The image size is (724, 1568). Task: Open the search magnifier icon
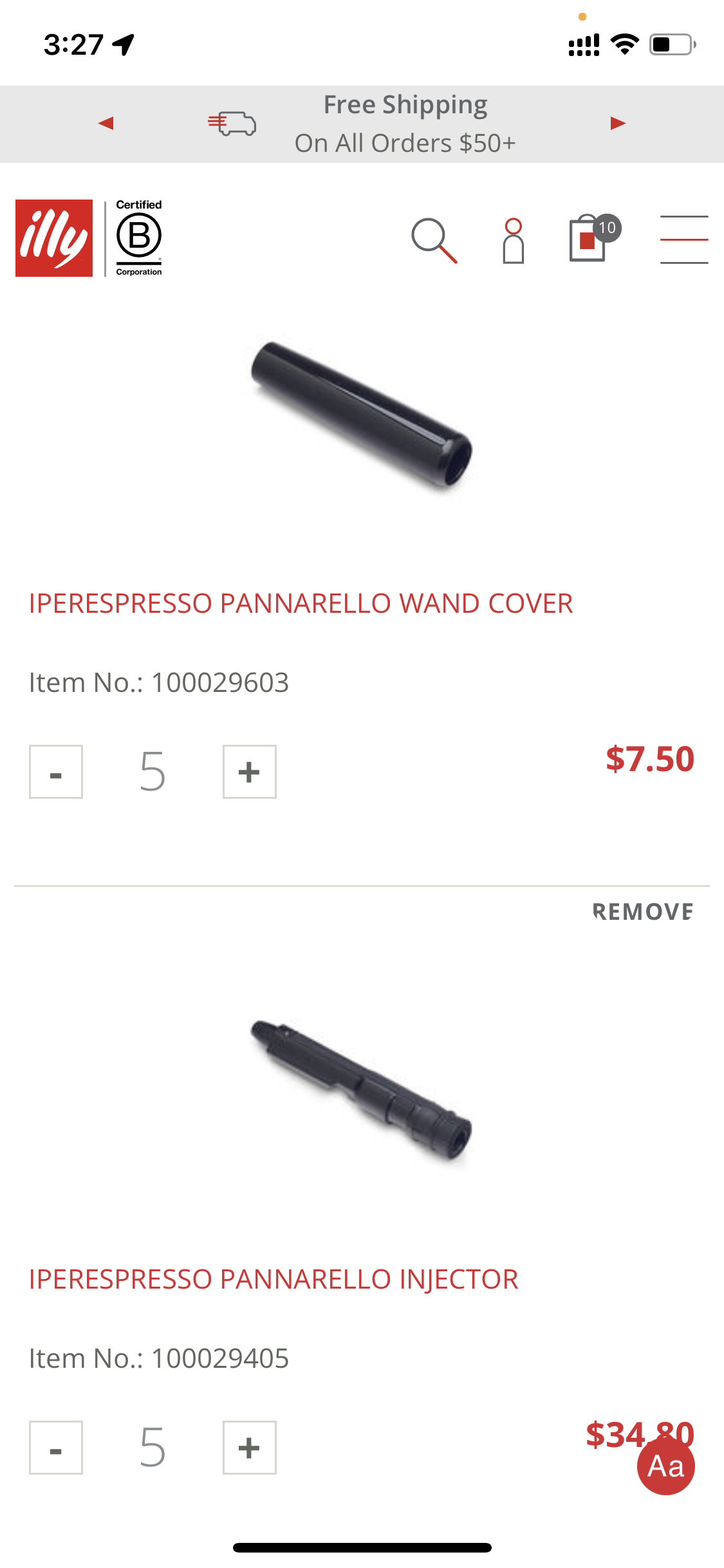click(434, 240)
